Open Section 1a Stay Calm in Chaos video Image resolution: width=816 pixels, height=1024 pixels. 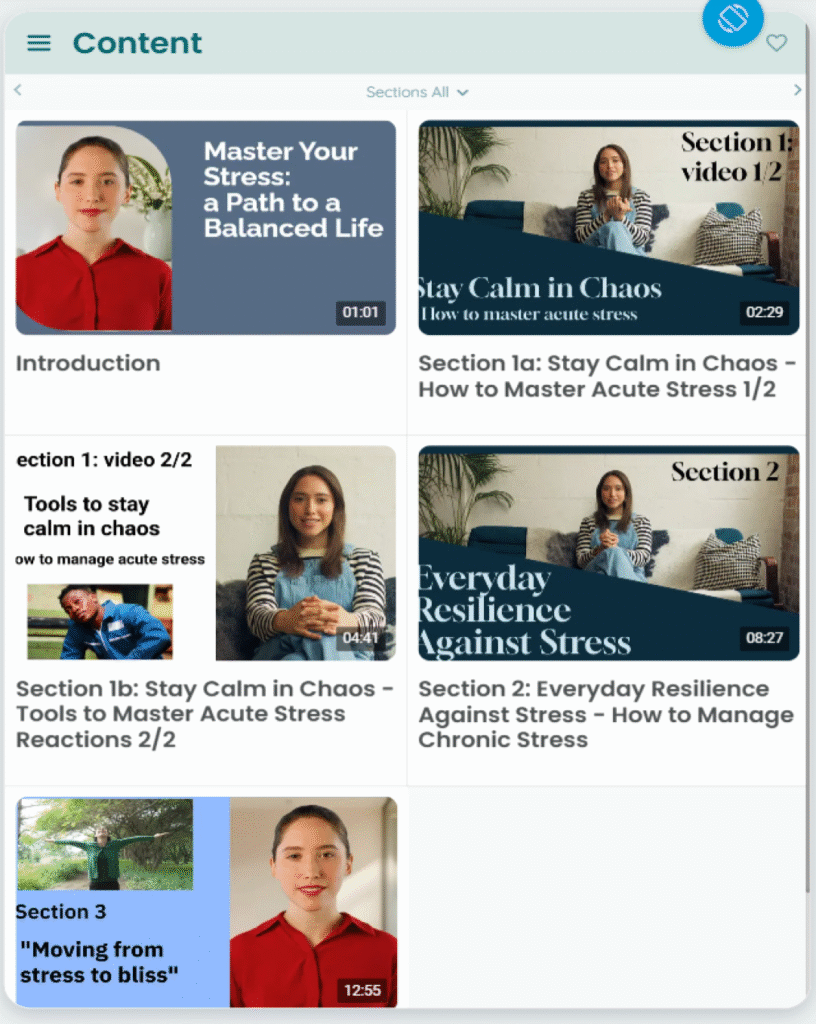click(608, 228)
